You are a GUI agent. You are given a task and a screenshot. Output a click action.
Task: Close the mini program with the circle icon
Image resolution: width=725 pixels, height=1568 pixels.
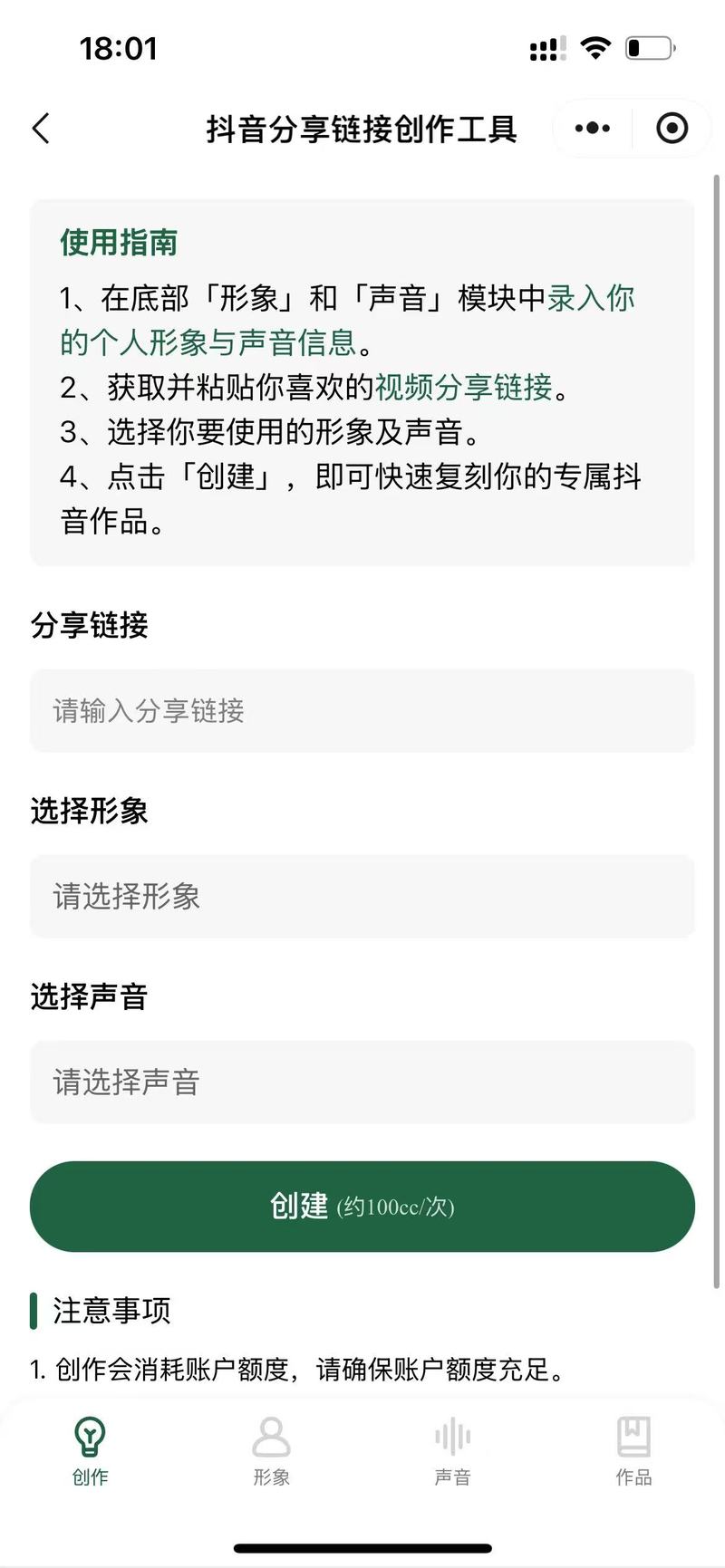tap(672, 129)
